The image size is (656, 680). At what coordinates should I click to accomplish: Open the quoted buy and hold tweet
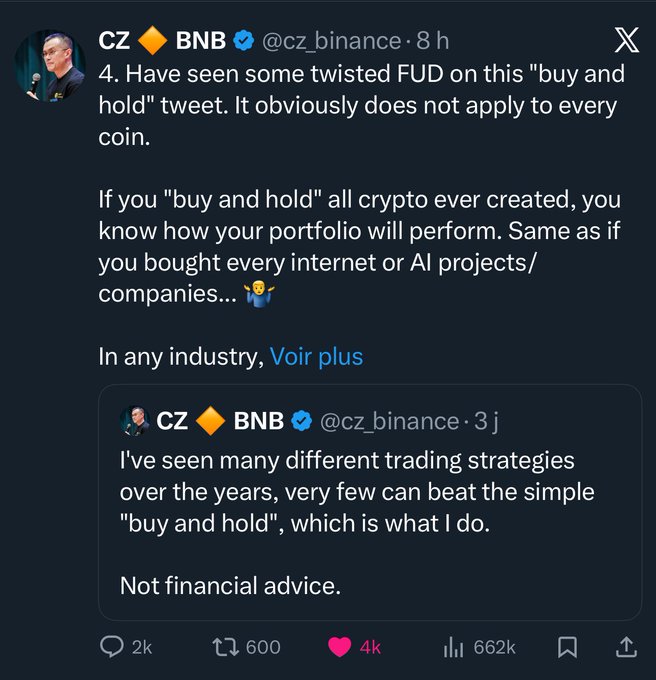point(369,520)
